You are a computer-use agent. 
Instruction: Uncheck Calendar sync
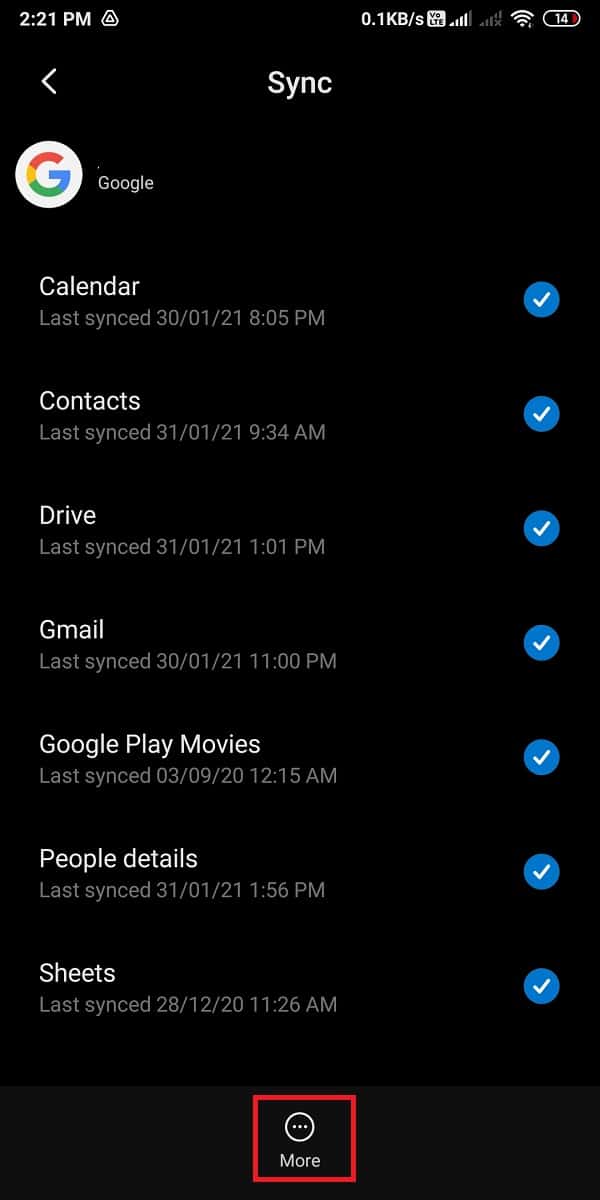pyautogui.click(x=541, y=299)
